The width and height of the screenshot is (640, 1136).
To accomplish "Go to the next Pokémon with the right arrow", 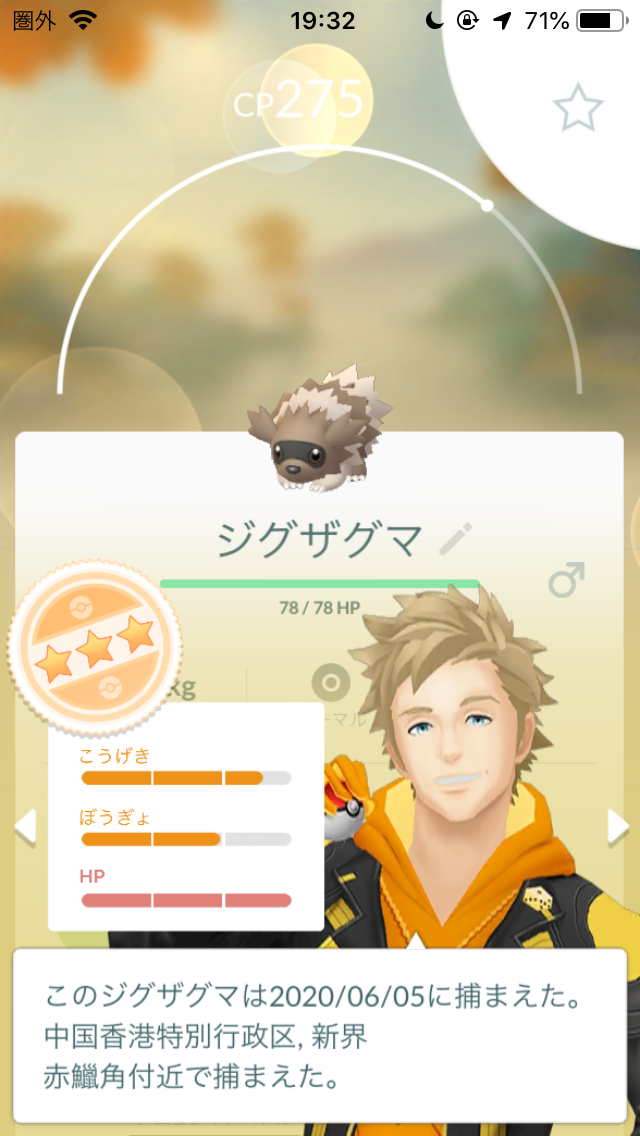I will tap(617, 826).
